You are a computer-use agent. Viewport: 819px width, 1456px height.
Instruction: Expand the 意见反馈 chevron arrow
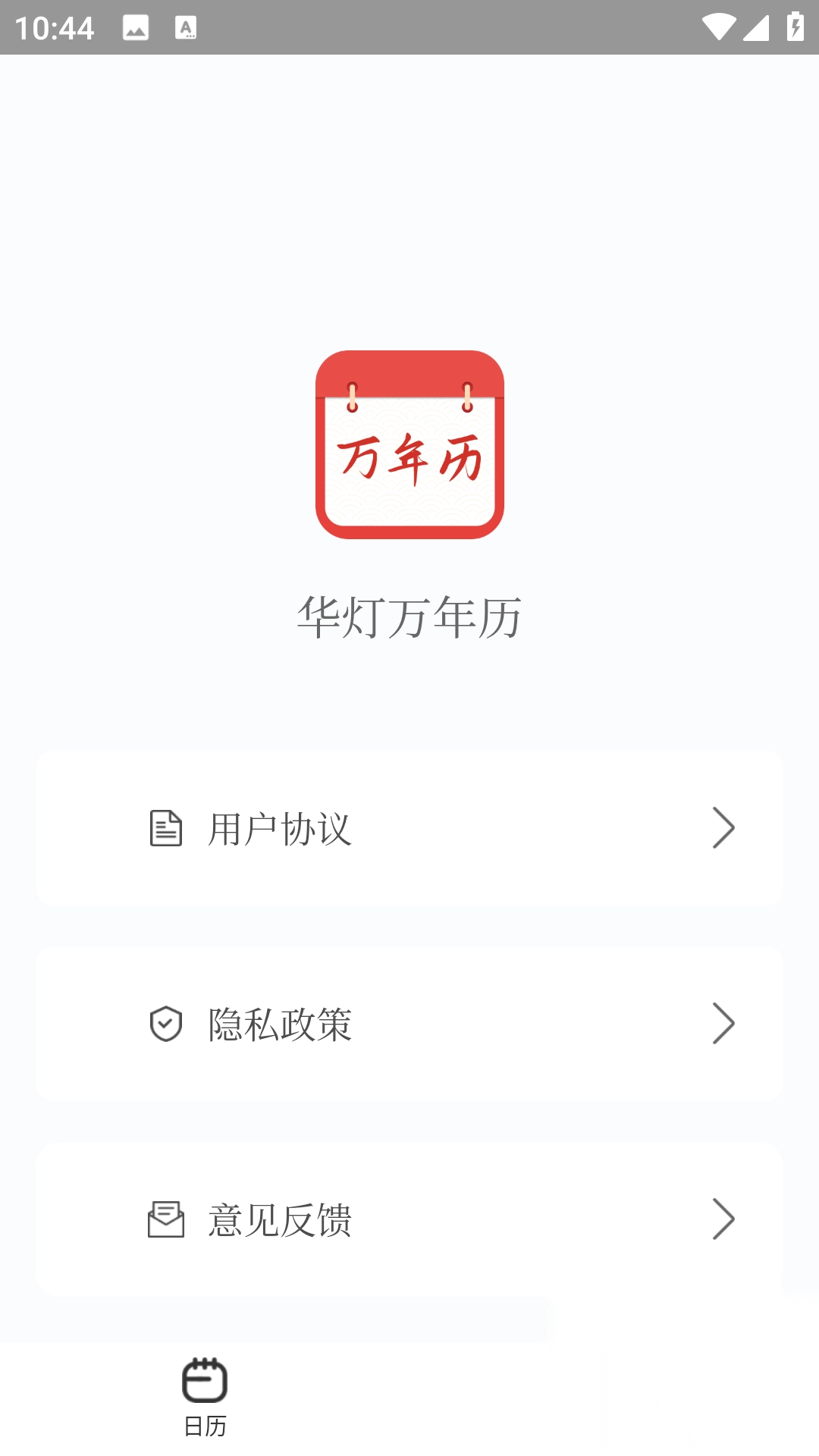[723, 1219]
